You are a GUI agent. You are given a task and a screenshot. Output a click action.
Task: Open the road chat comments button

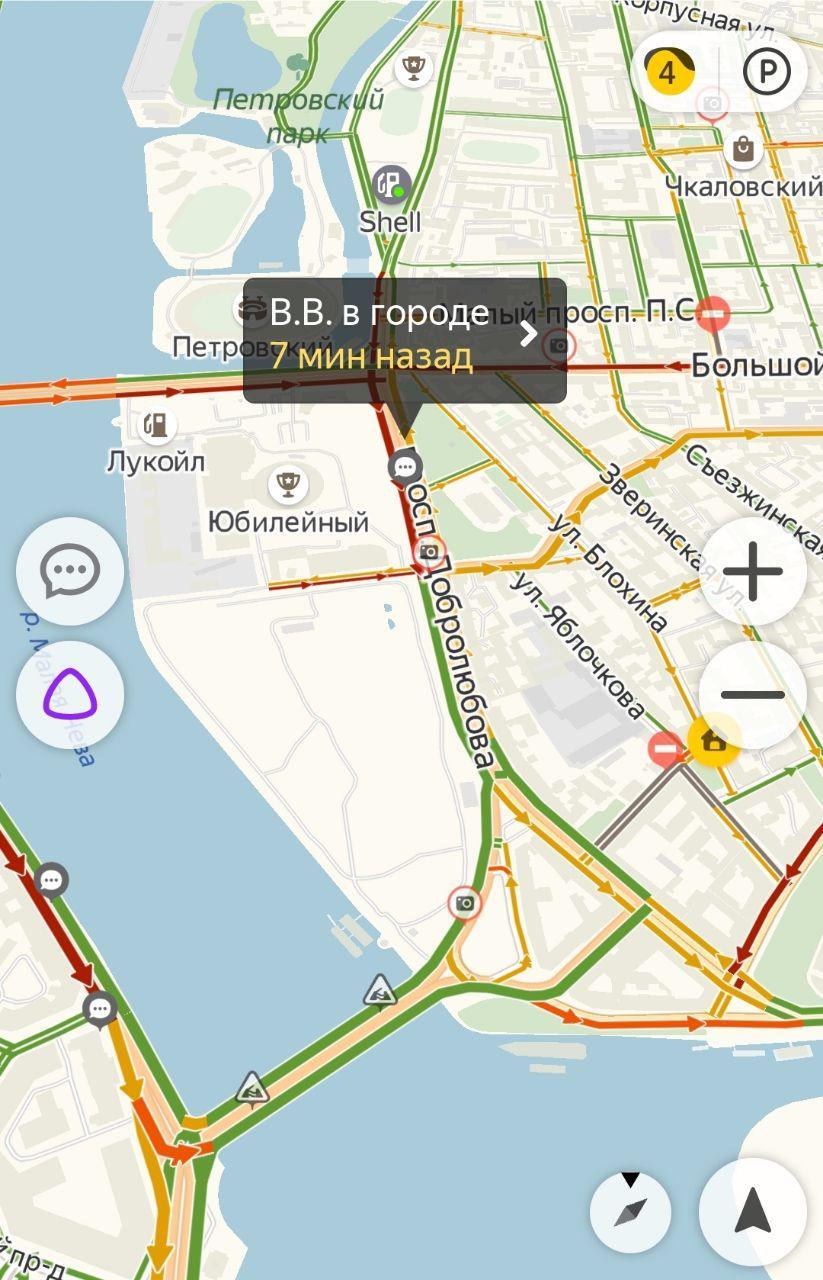pyautogui.click(x=70, y=572)
